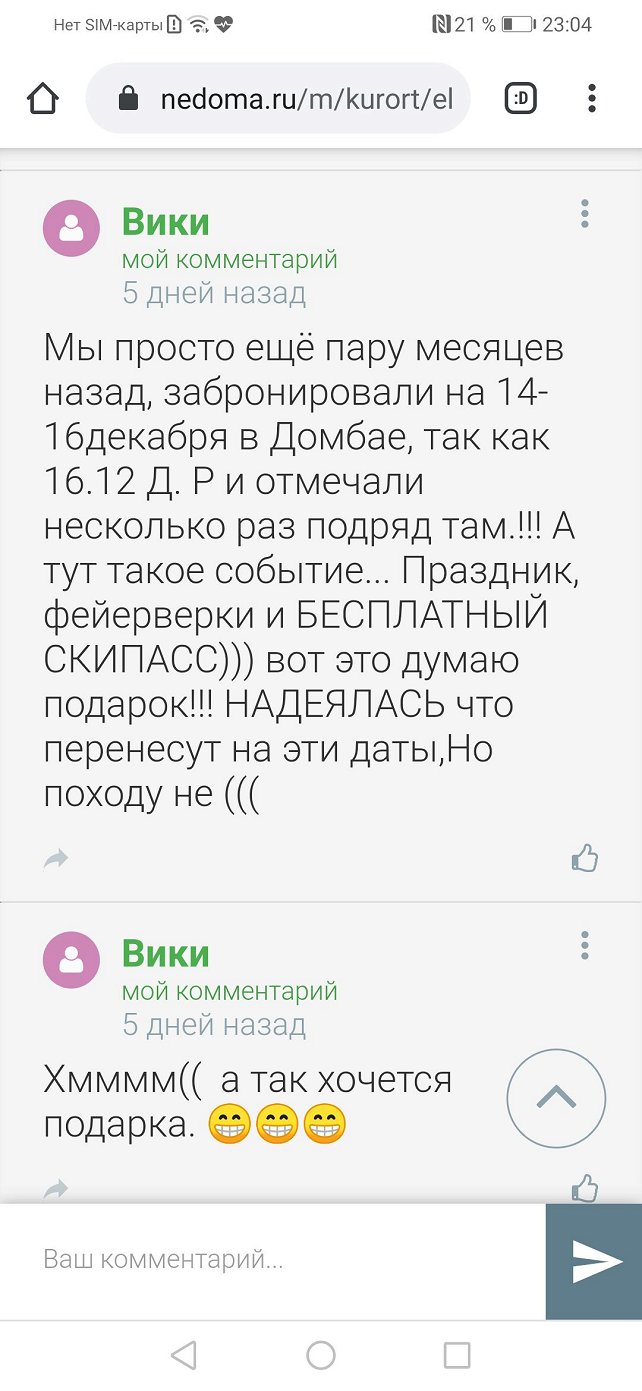Open recent apps from the navigation bar

[x=457, y=1355]
